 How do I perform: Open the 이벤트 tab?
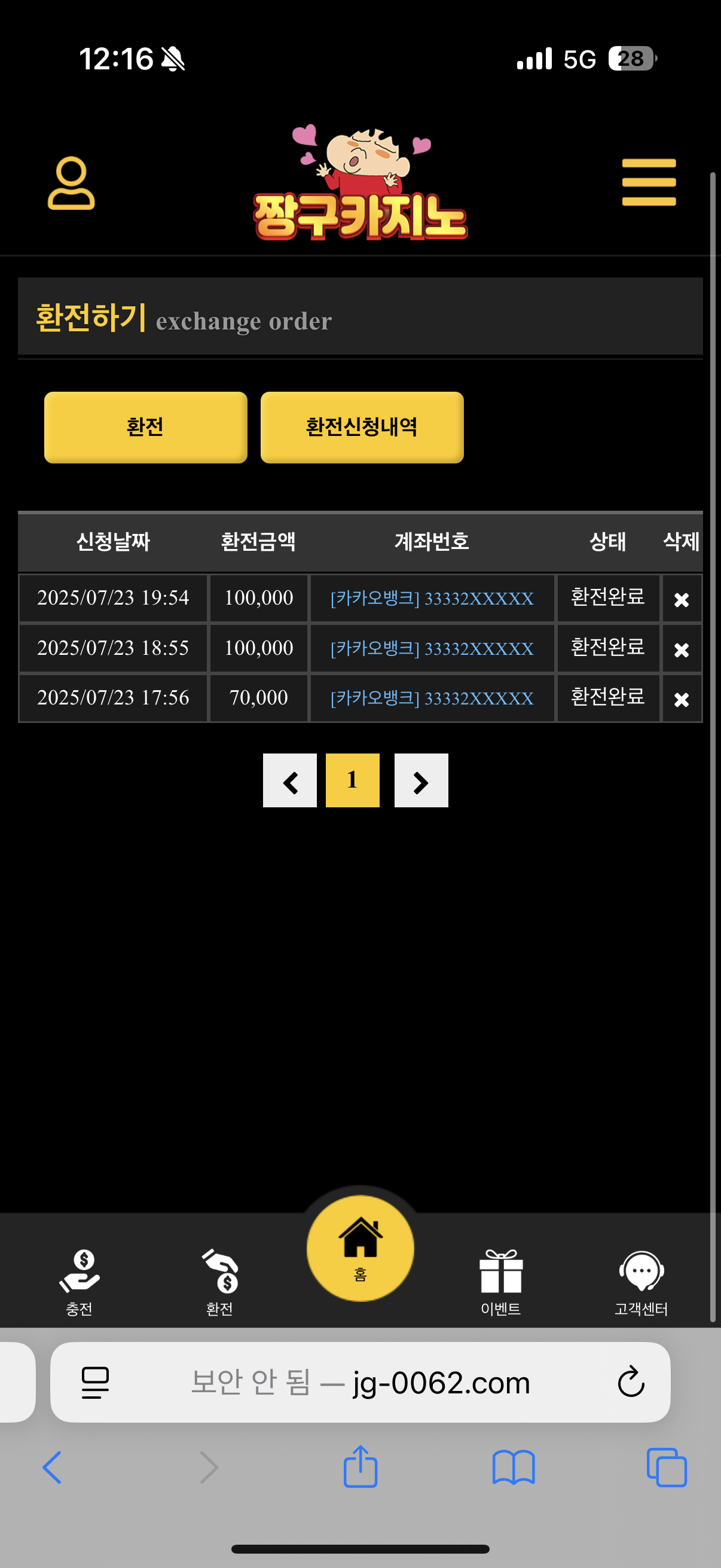(501, 1281)
